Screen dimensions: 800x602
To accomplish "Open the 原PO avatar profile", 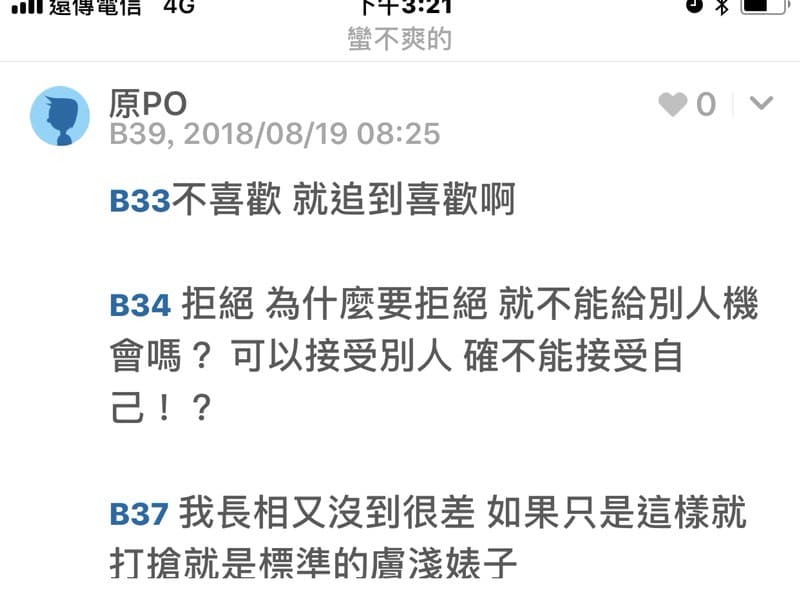I will click(60, 116).
